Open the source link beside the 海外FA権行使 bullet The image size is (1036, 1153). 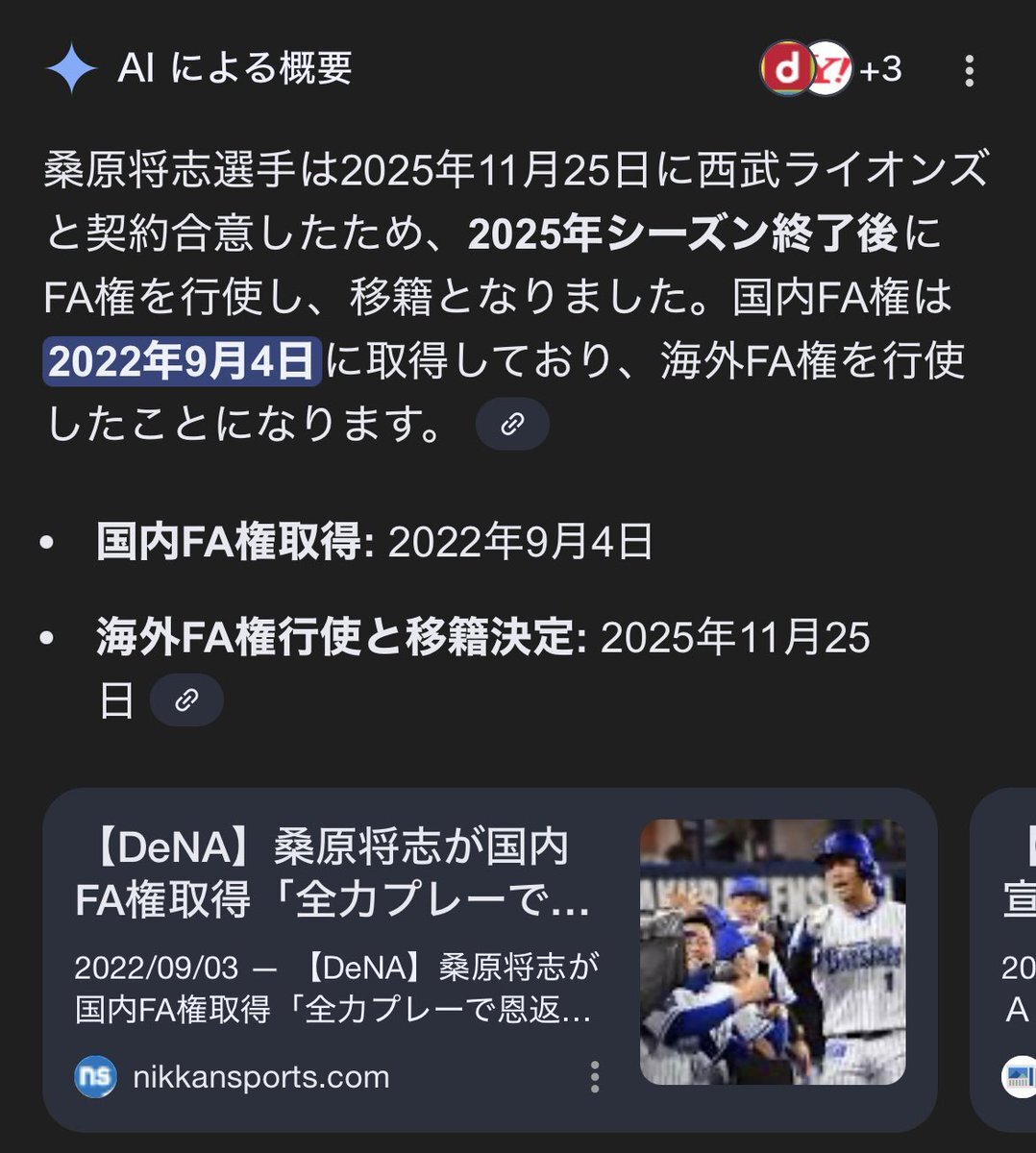[186, 699]
